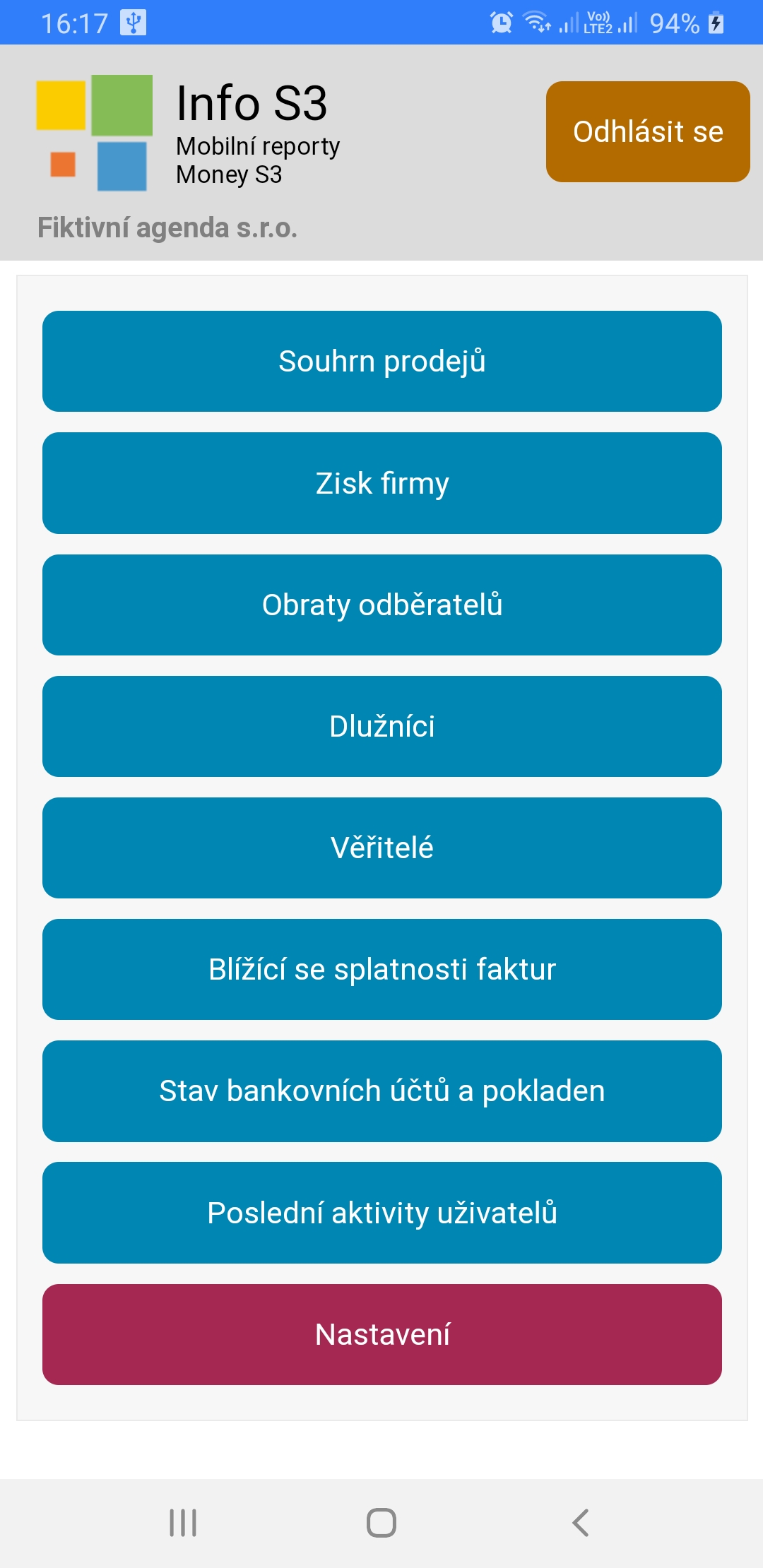Image resolution: width=763 pixels, height=1568 pixels.
Task: Tap the Odhlásit se button
Action: pyautogui.click(x=648, y=131)
